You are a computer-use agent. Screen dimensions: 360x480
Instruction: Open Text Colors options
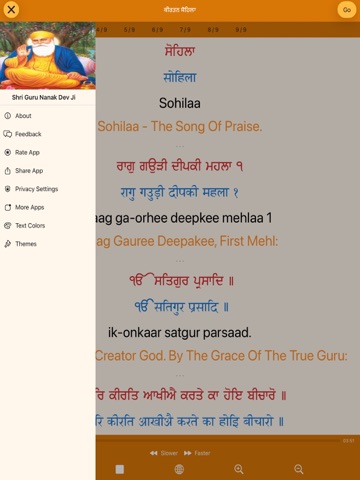coord(48,226)
